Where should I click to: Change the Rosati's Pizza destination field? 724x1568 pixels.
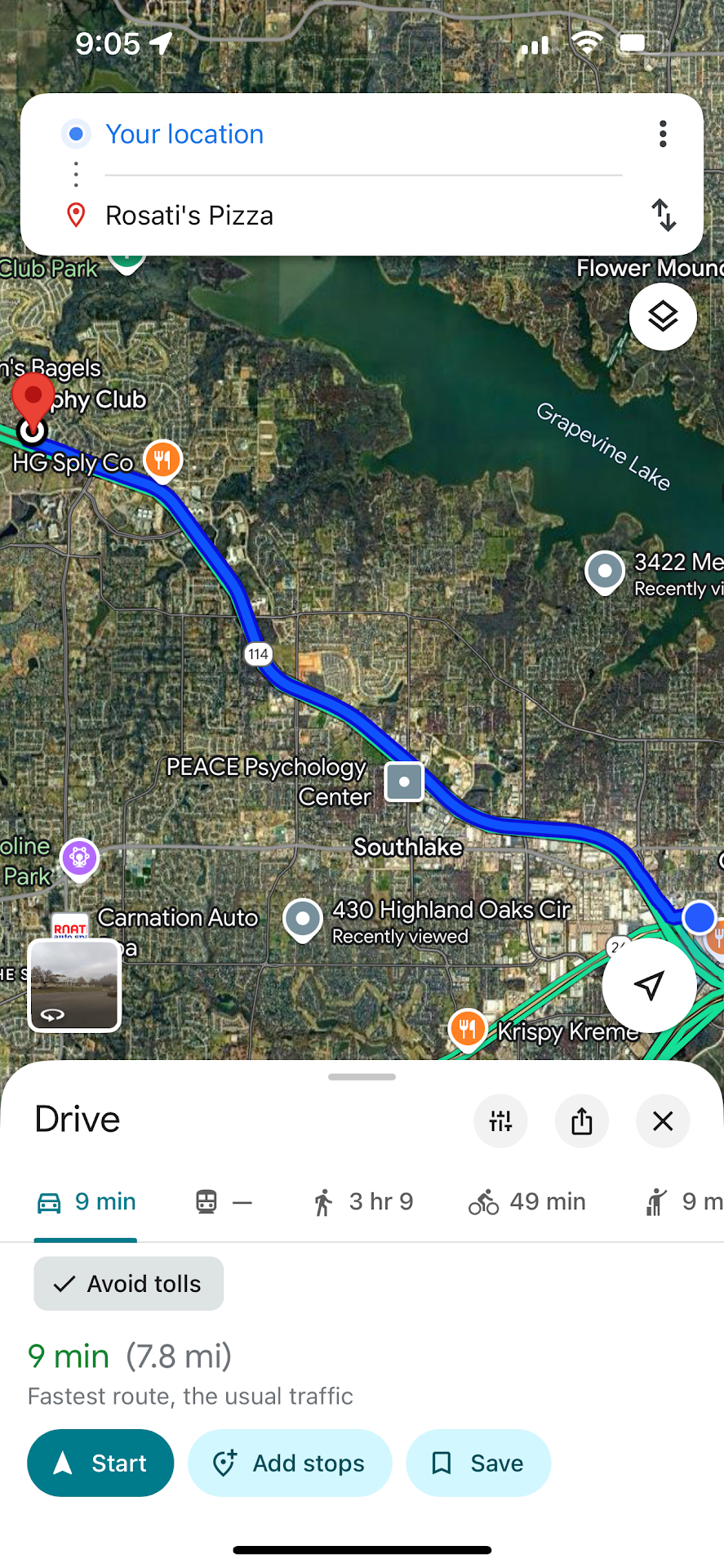189,216
